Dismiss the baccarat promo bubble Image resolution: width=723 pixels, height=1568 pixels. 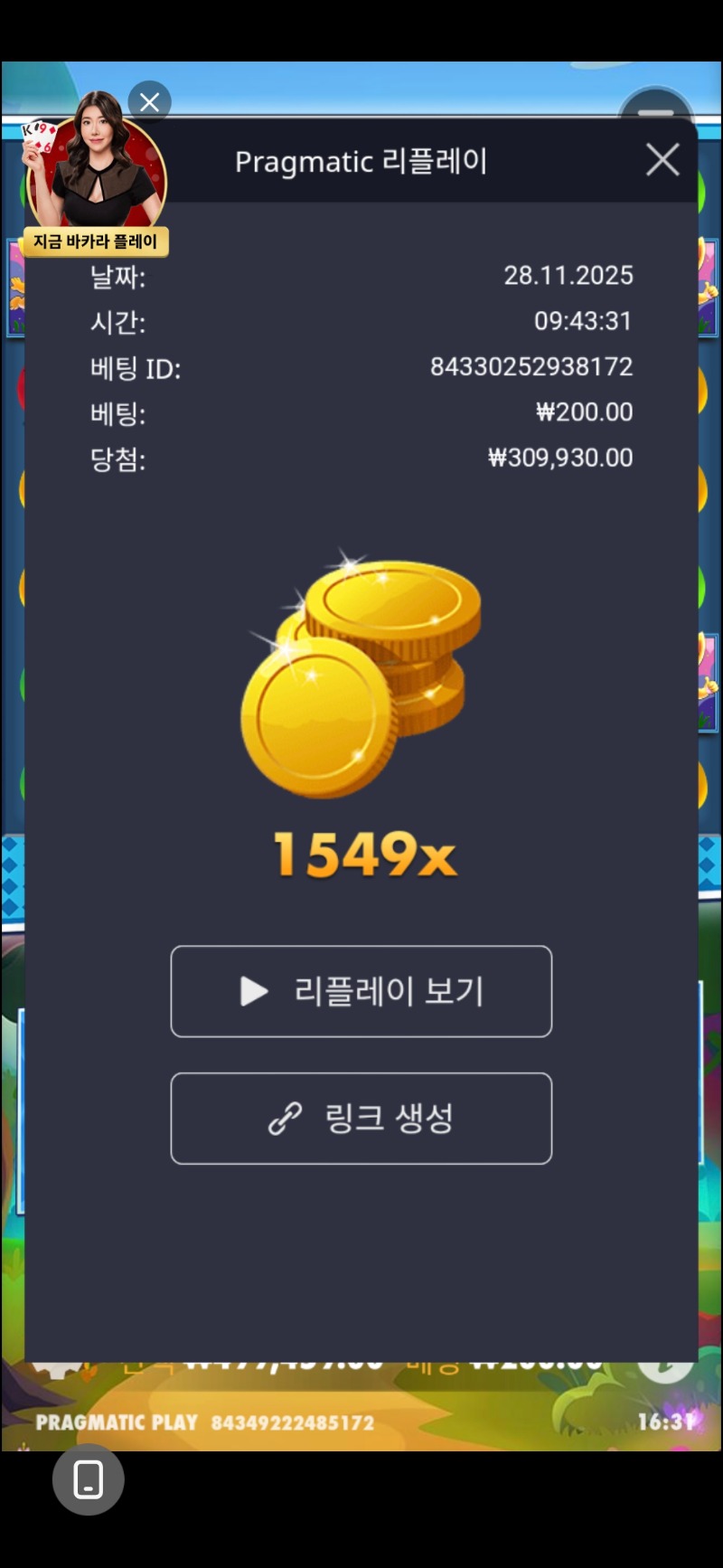[x=149, y=102]
